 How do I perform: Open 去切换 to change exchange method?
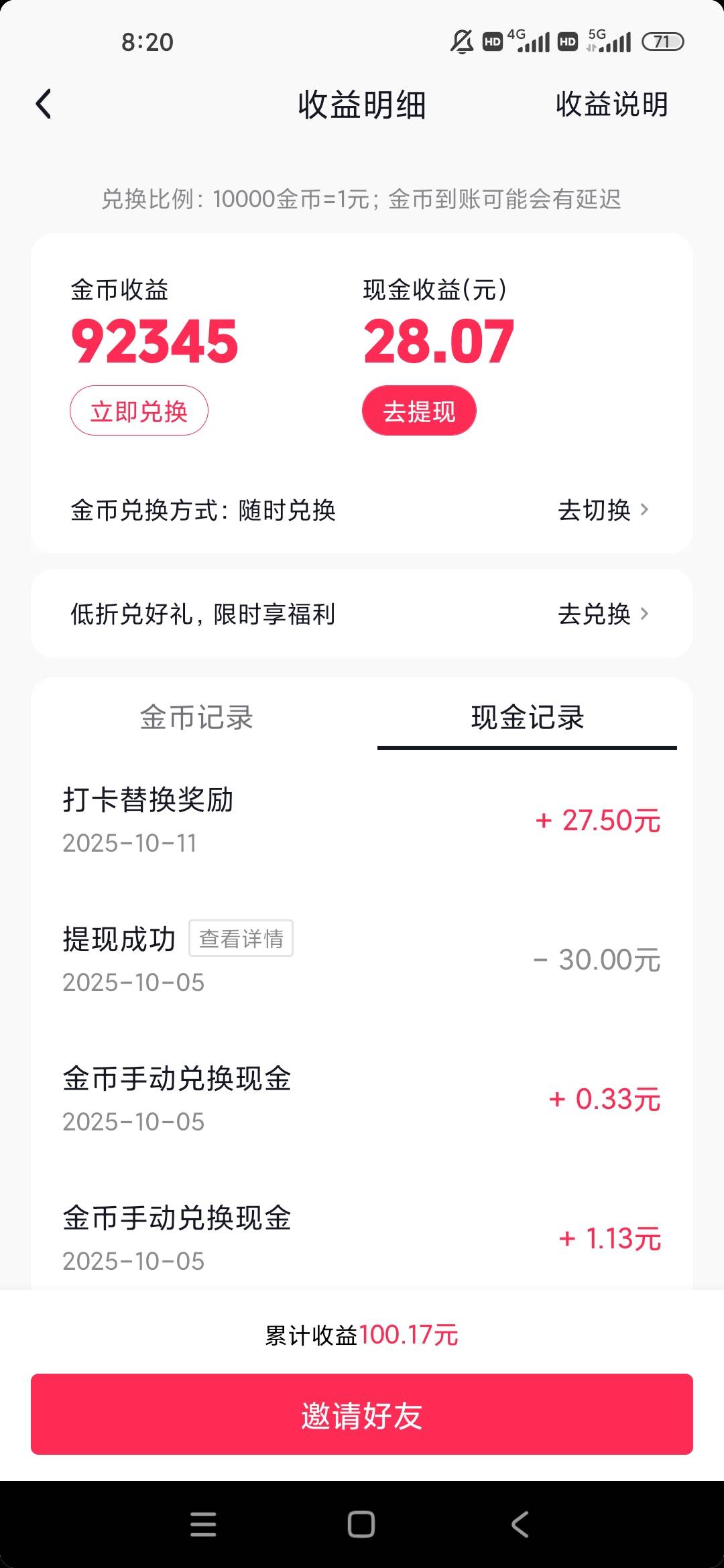[x=603, y=510]
